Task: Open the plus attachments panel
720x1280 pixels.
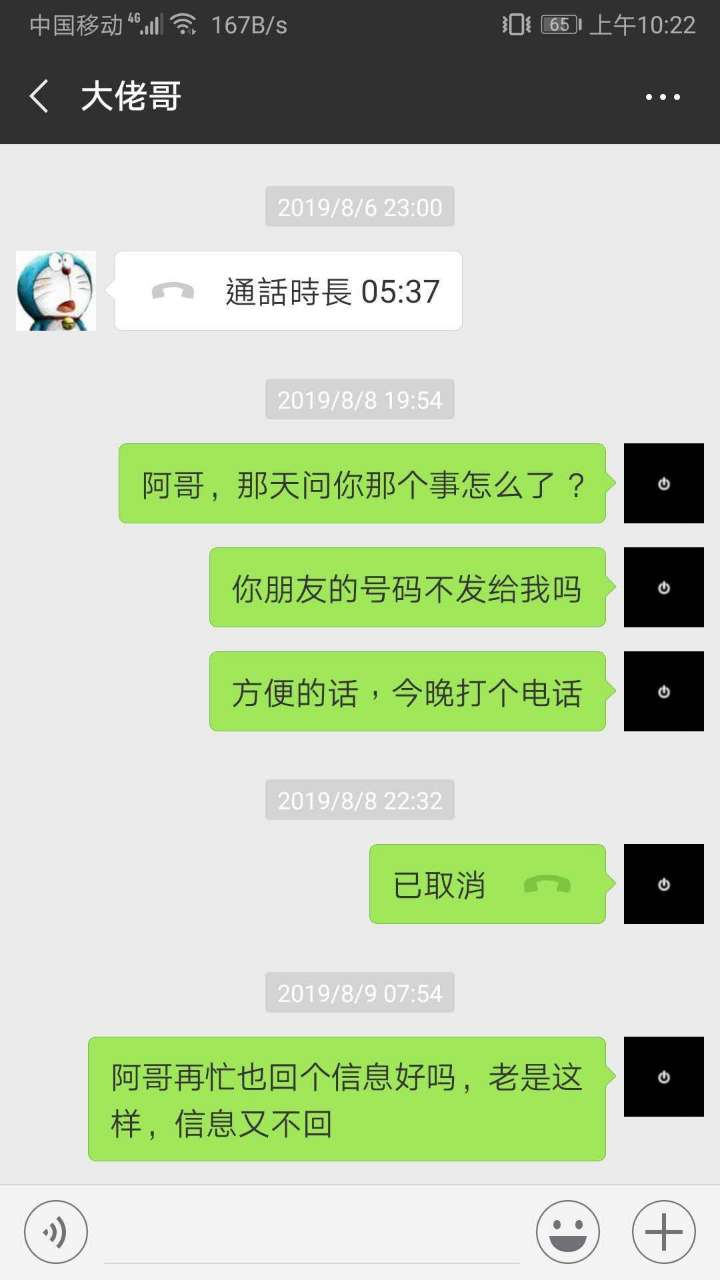Action: (x=663, y=1232)
